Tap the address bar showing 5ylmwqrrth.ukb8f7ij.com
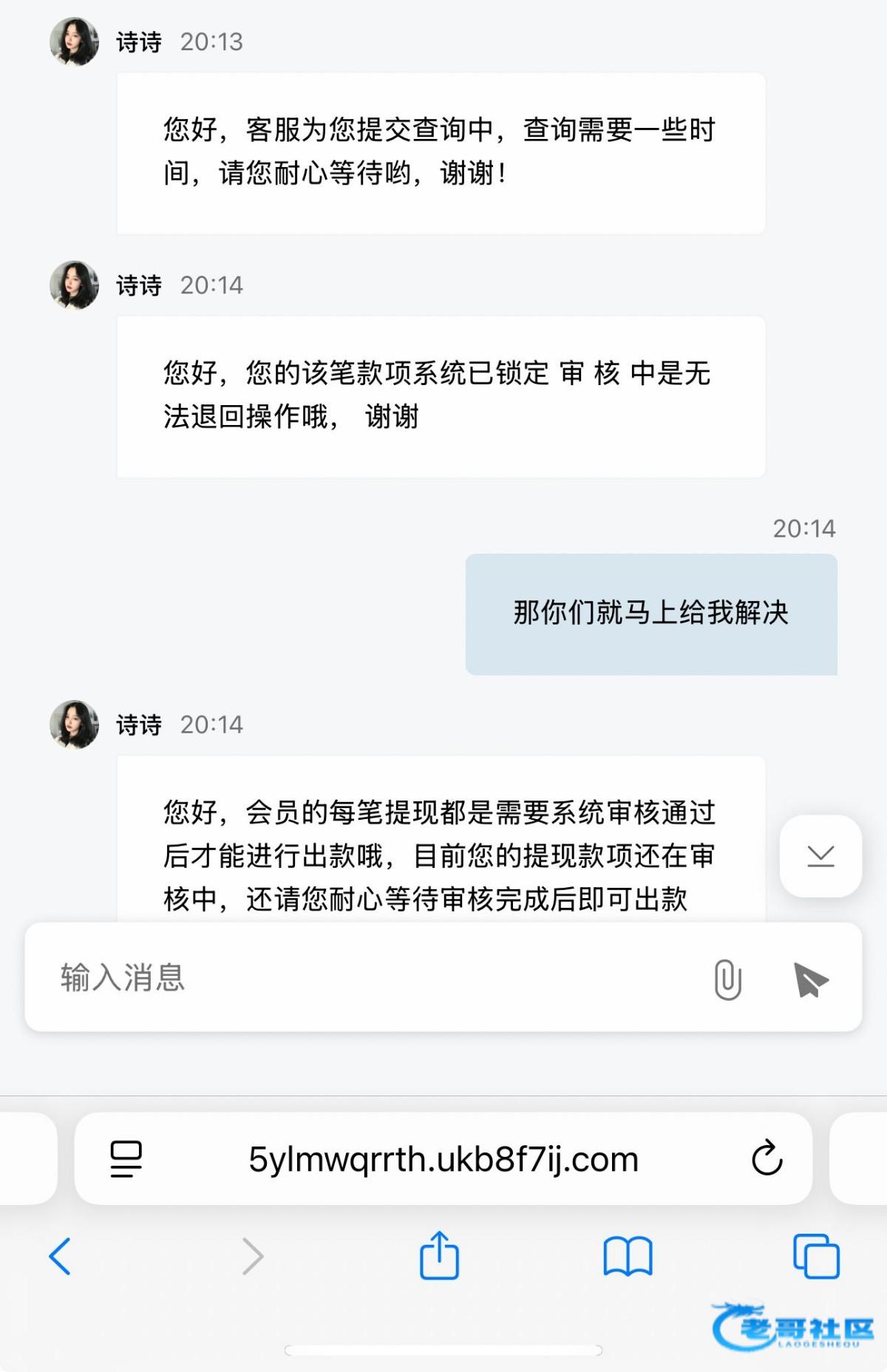This screenshot has width=887, height=1372. (443, 1158)
